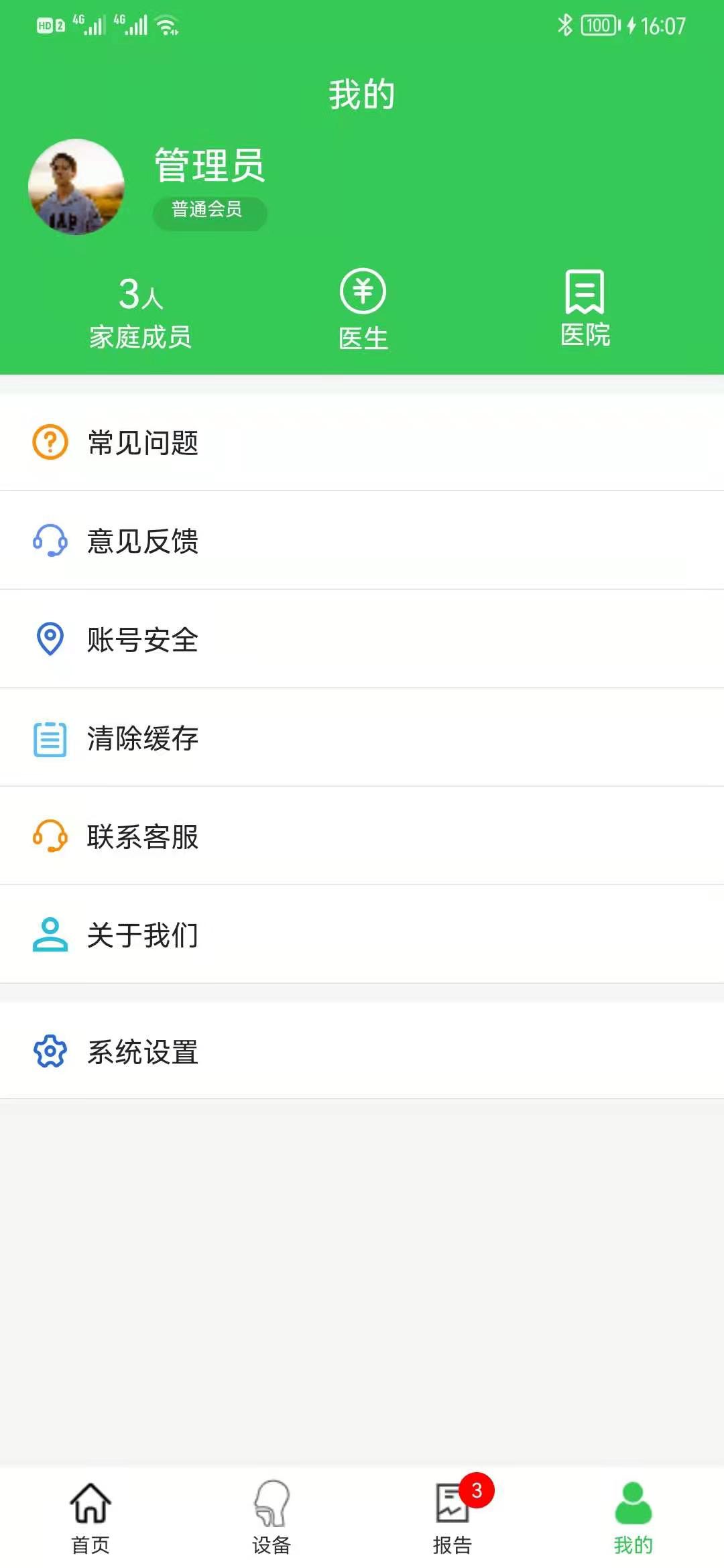Open the 医院 hospital section
Viewport: 724px width, 1568px height.
(585, 309)
